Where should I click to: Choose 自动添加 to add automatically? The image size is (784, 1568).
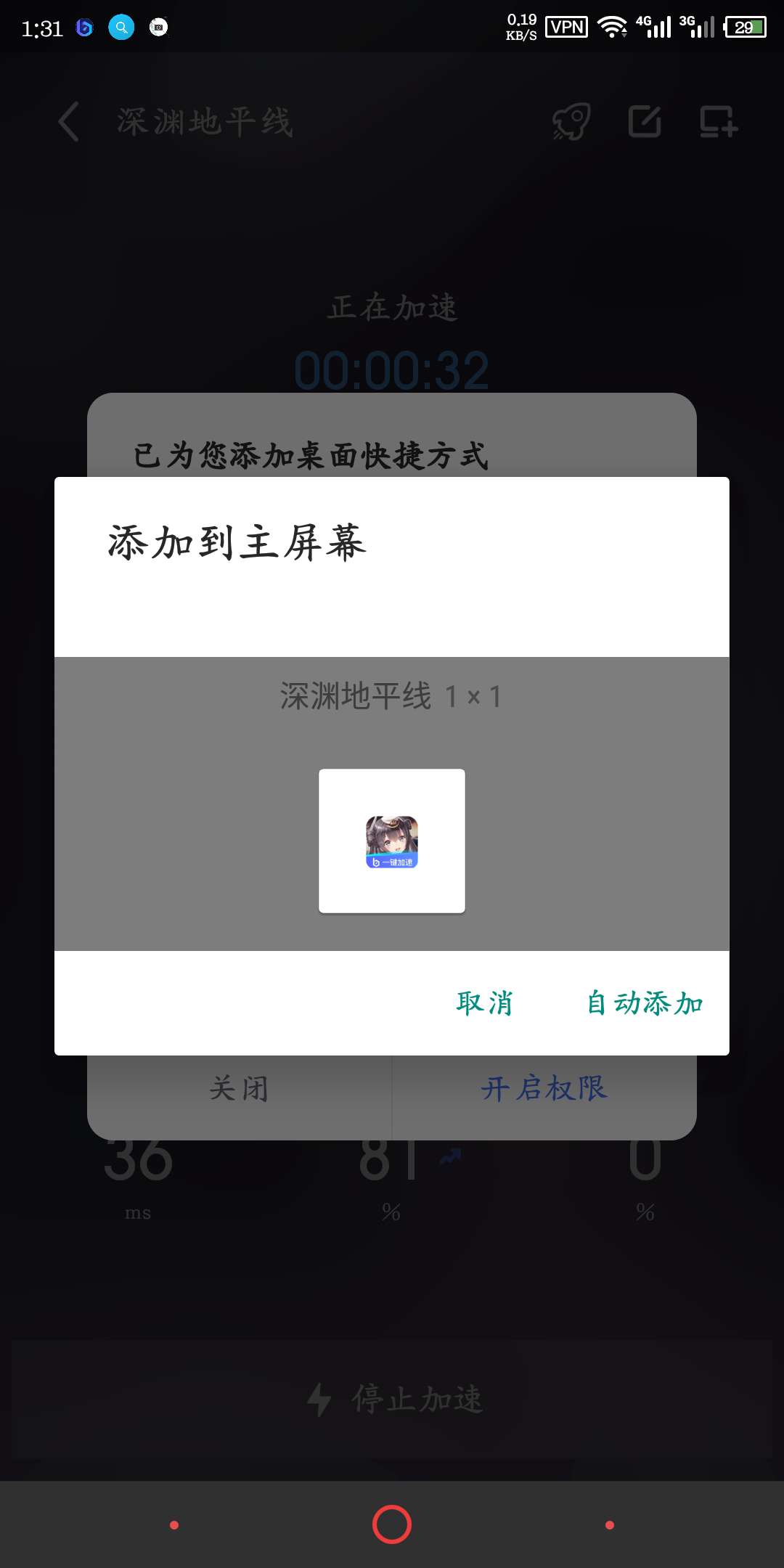click(x=645, y=1003)
